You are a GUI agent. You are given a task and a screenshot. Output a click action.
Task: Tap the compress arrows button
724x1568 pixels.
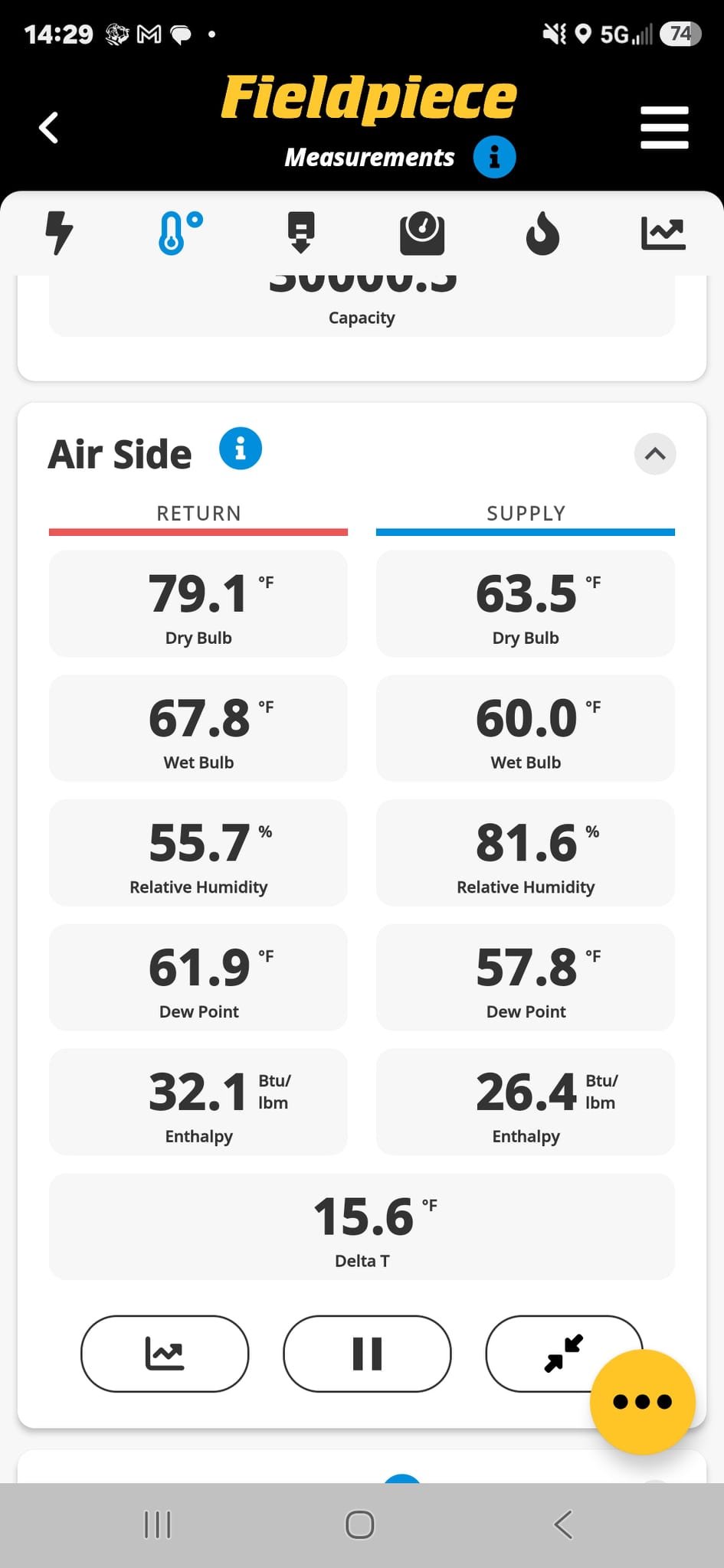pyautogui.click(x=564, y=1354)
